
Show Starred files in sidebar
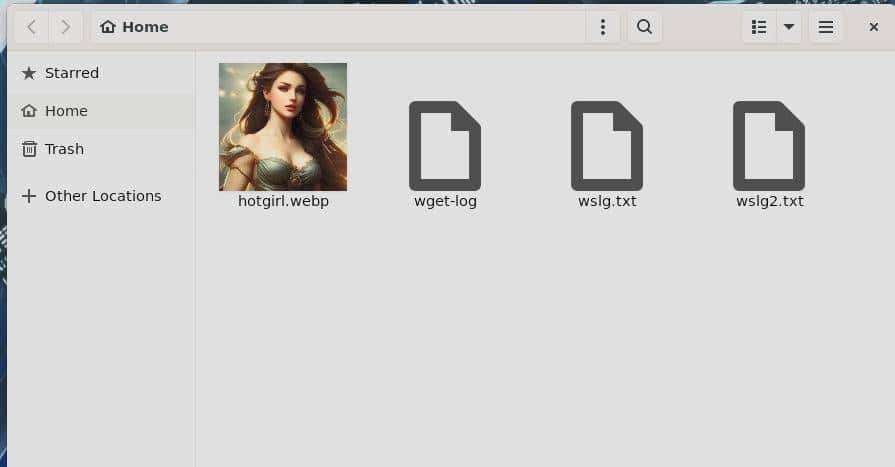point(72,73)
